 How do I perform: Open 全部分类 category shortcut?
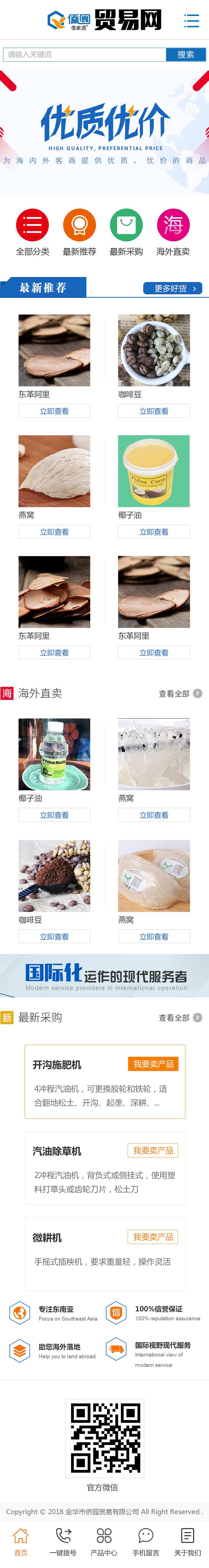coord(32,232)
